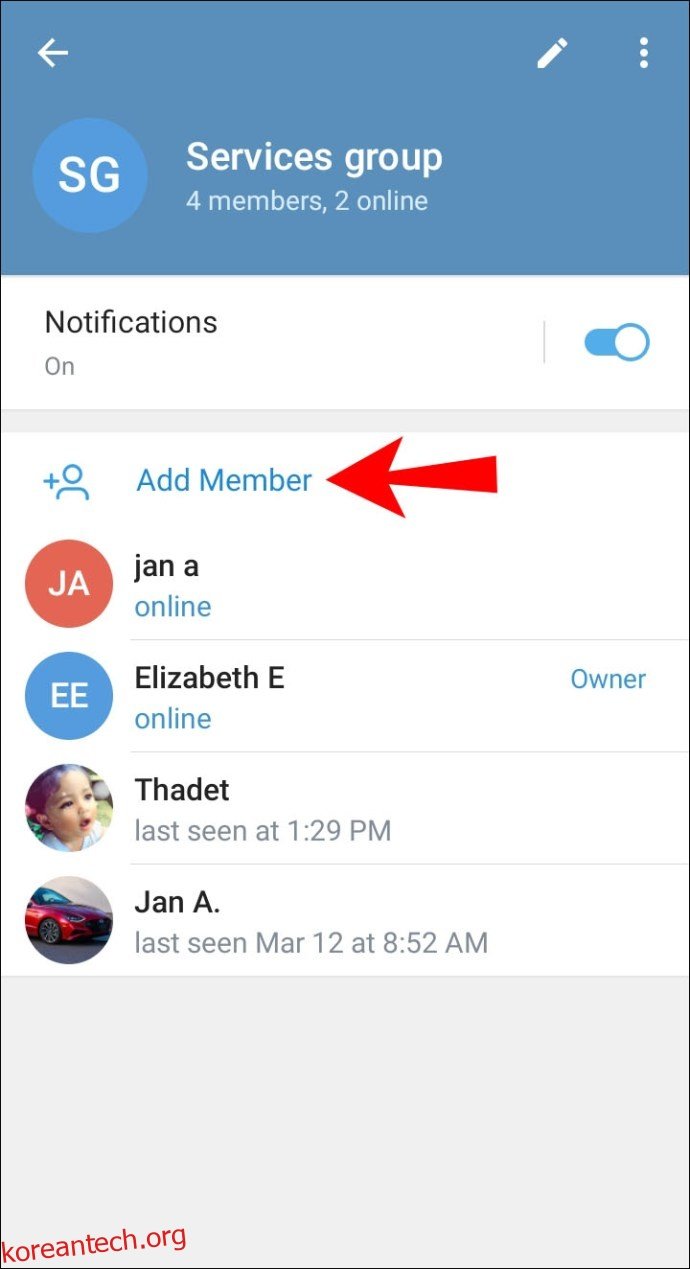Open the Notifications settings row
Image resolution: width=690 pixels, height=1269 pixels.
pyautogui.click(x=270, y=342)
